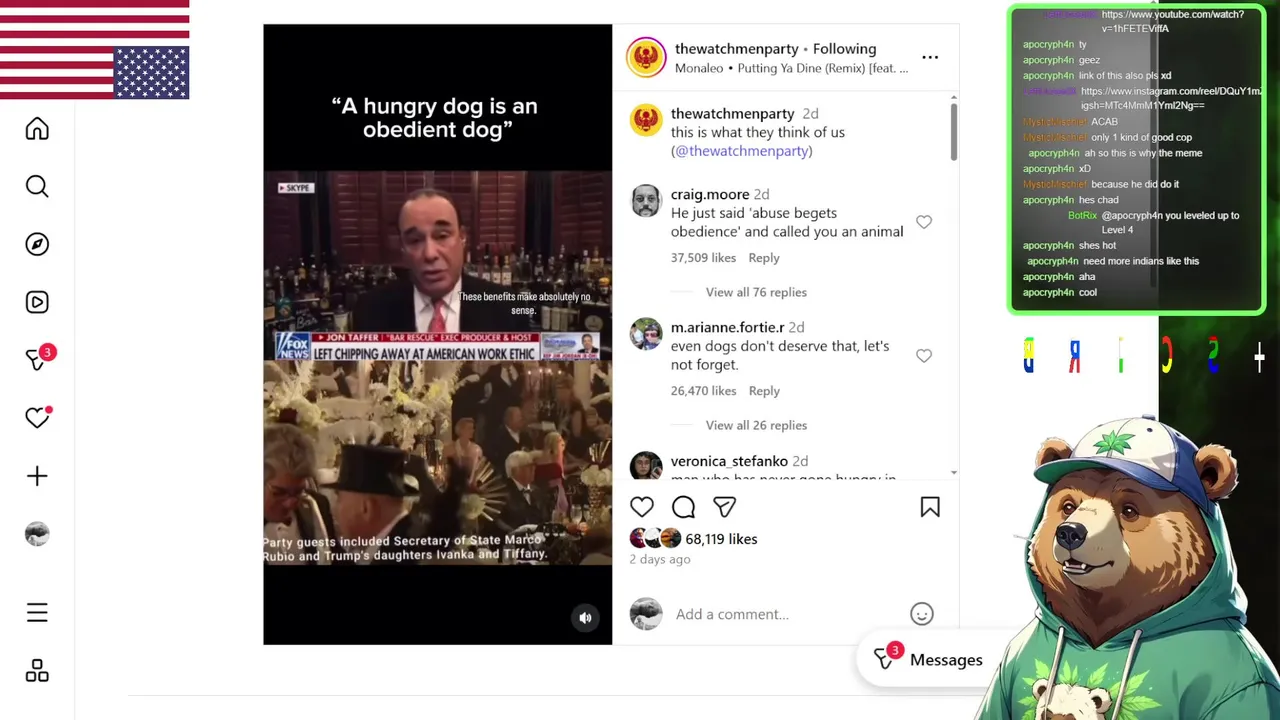Open the notifications heart
The height and width of the screenshot is (720, 1280).
click(x=37, y=418)
